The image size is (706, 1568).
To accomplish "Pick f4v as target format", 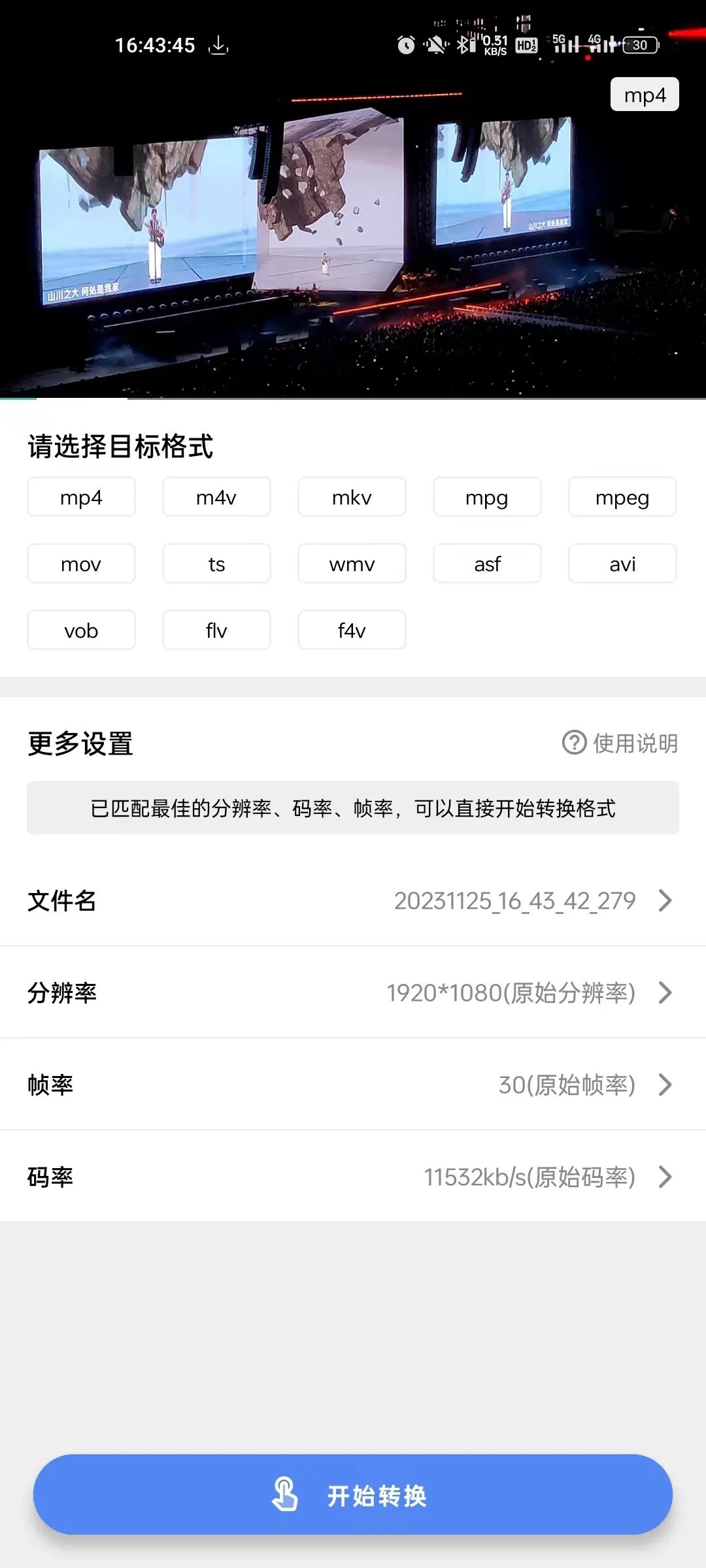I will [352, 630].
